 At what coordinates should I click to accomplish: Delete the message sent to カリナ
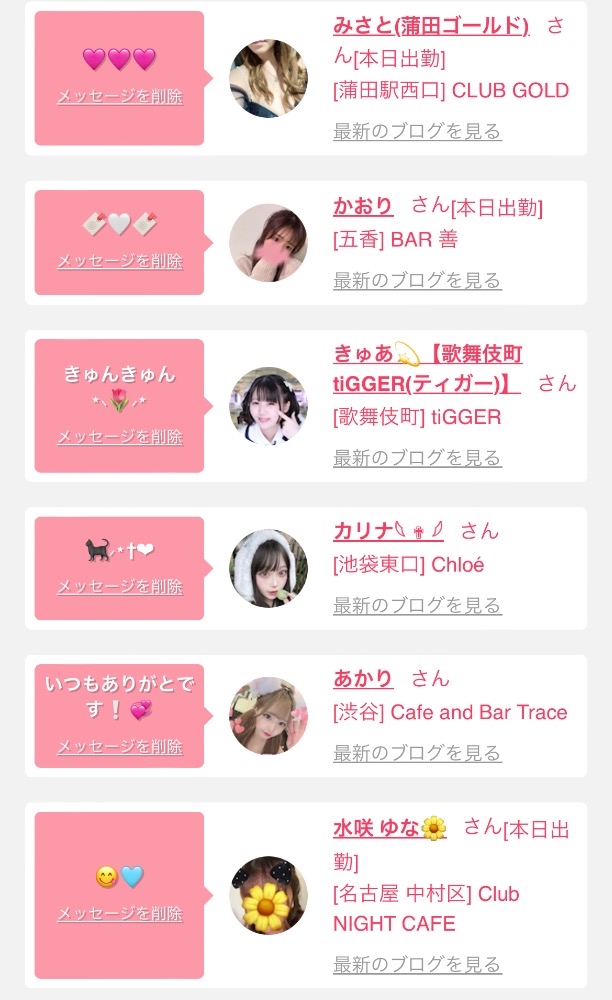120,587
